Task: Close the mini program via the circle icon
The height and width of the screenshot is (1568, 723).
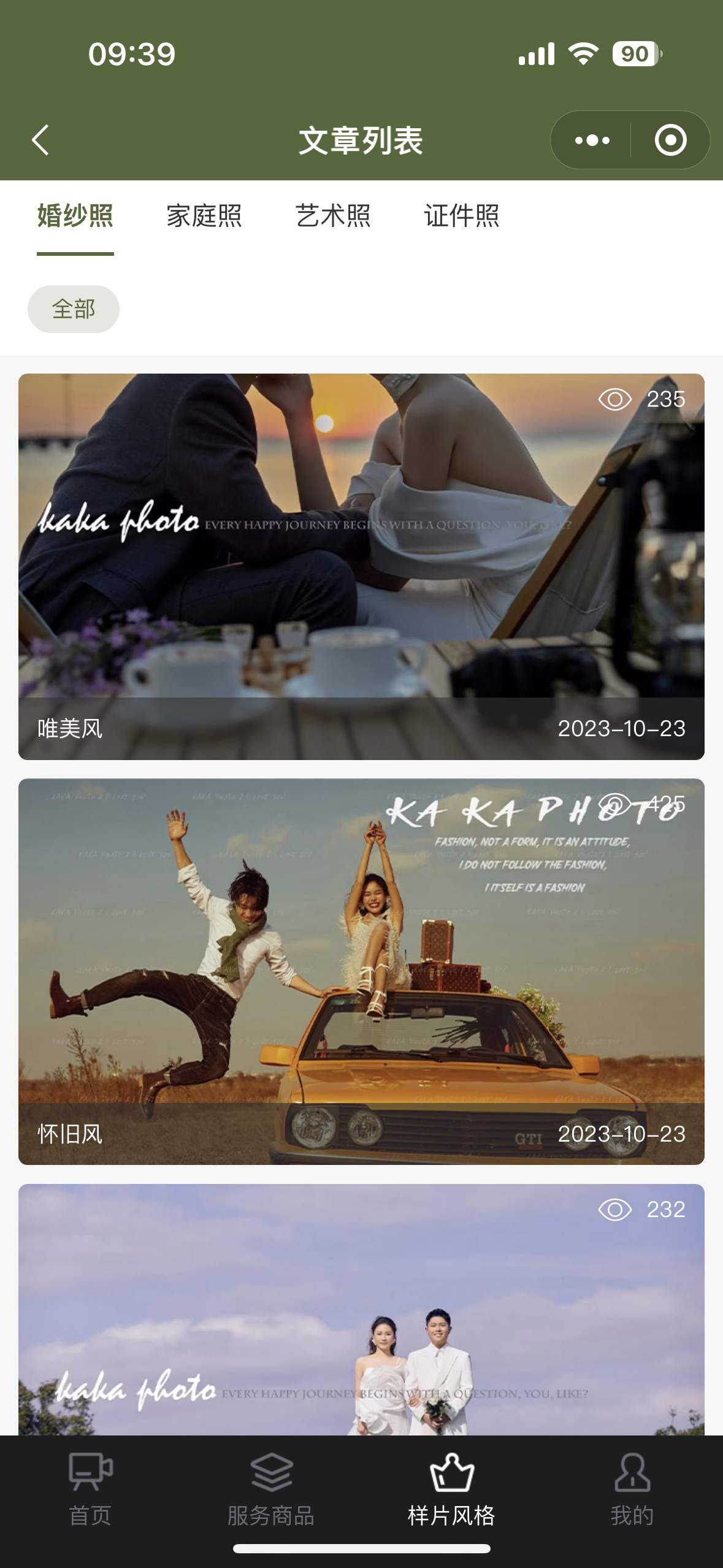Action: (670, 140)
